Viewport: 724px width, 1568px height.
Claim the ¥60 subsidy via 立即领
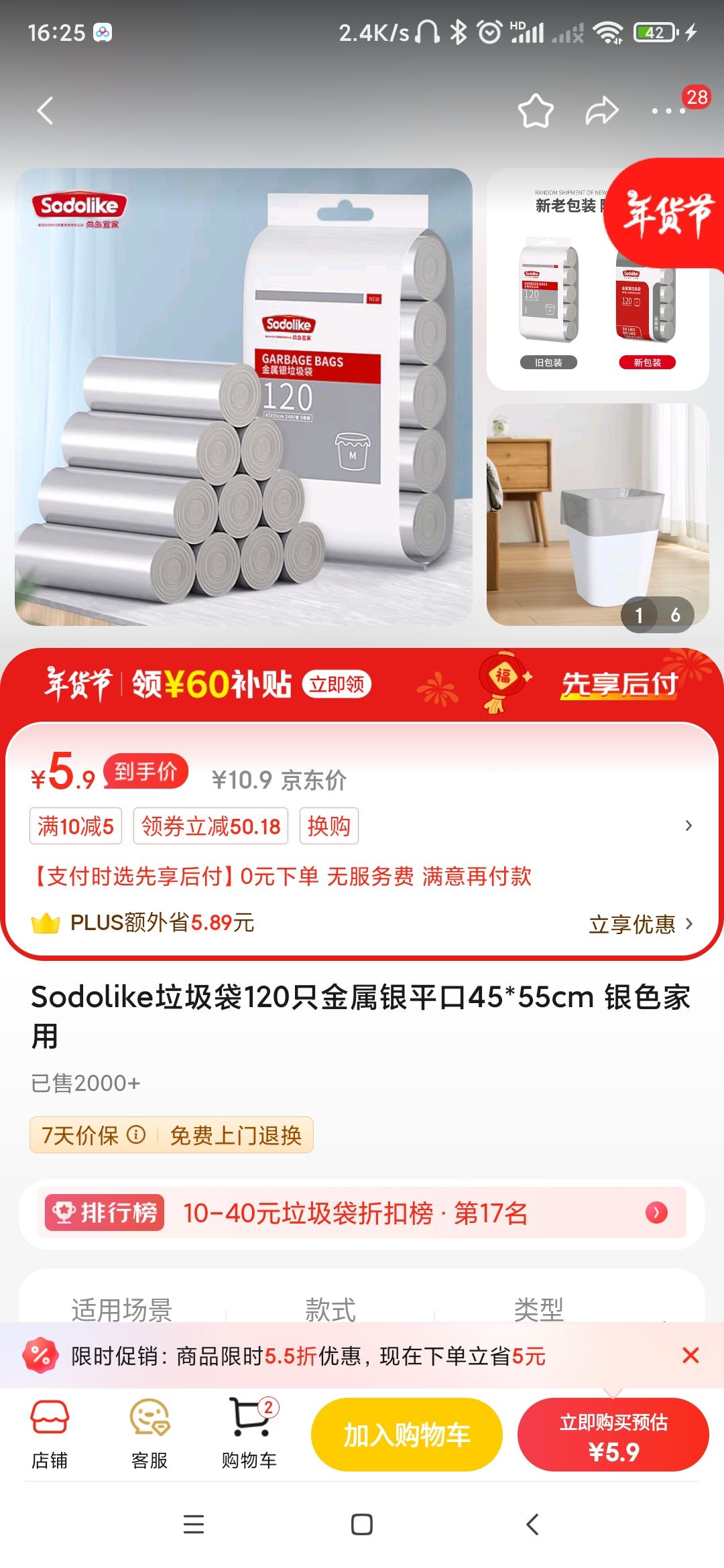337,684
